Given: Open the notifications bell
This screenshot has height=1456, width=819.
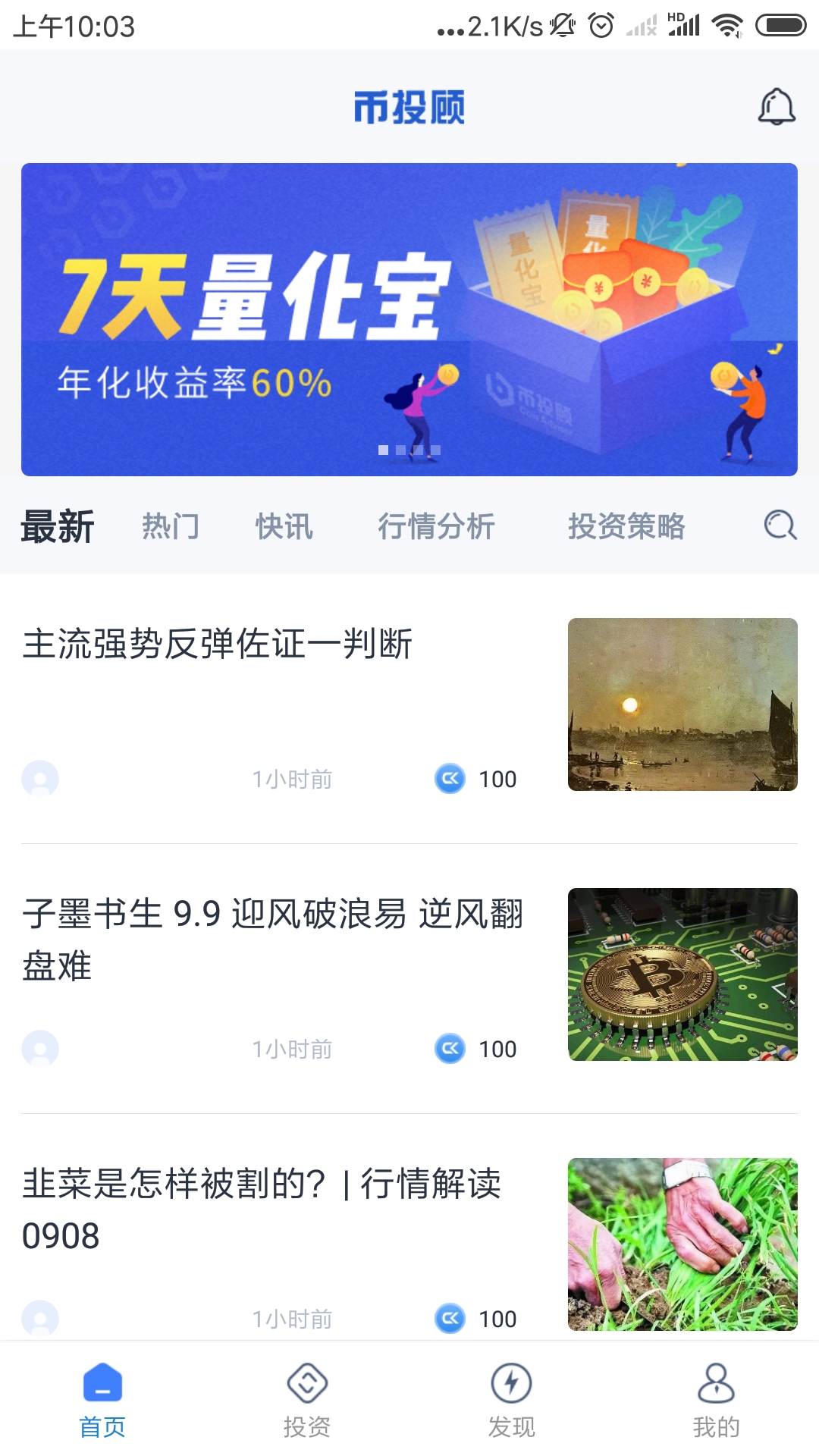Looking at the screenshot, I should click(x=777, y=107).
